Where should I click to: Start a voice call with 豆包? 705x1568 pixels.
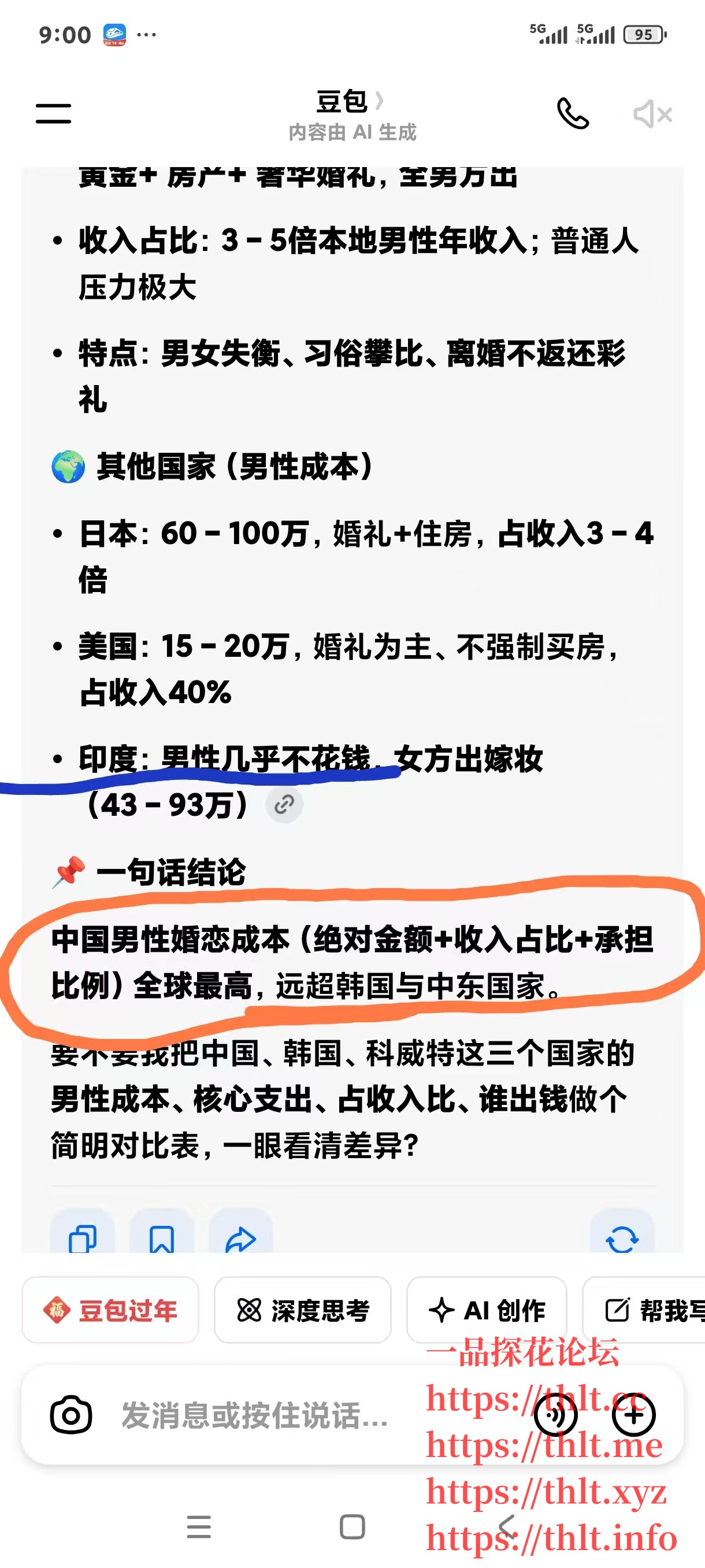(x=573, y=114)
